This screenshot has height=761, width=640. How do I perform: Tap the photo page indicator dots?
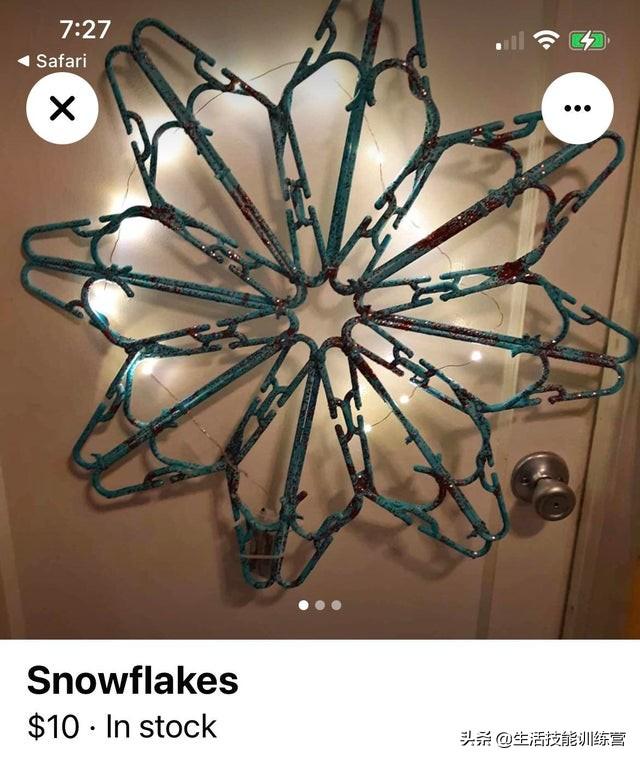[x=319, y=605]
